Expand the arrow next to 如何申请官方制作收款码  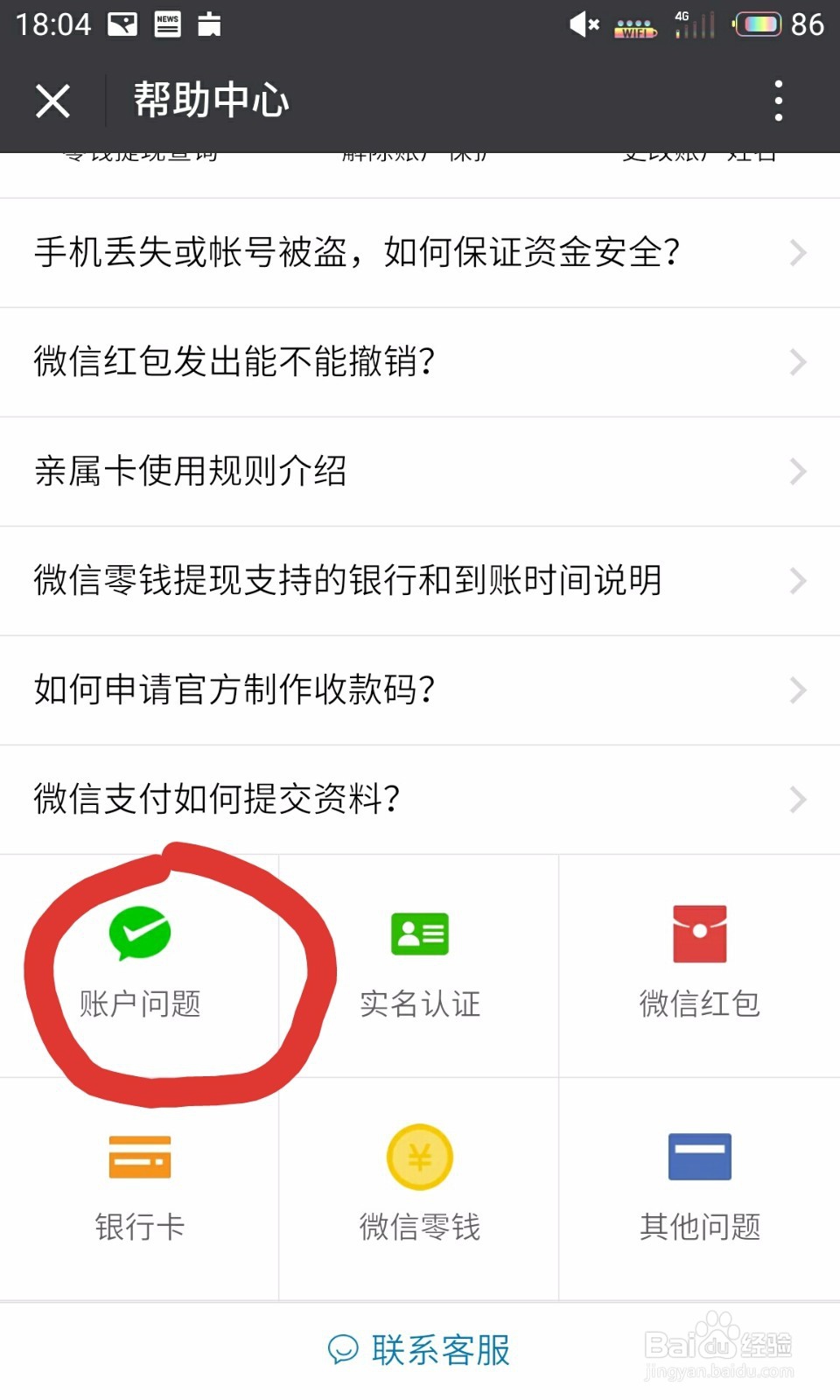tap(796, 690)
